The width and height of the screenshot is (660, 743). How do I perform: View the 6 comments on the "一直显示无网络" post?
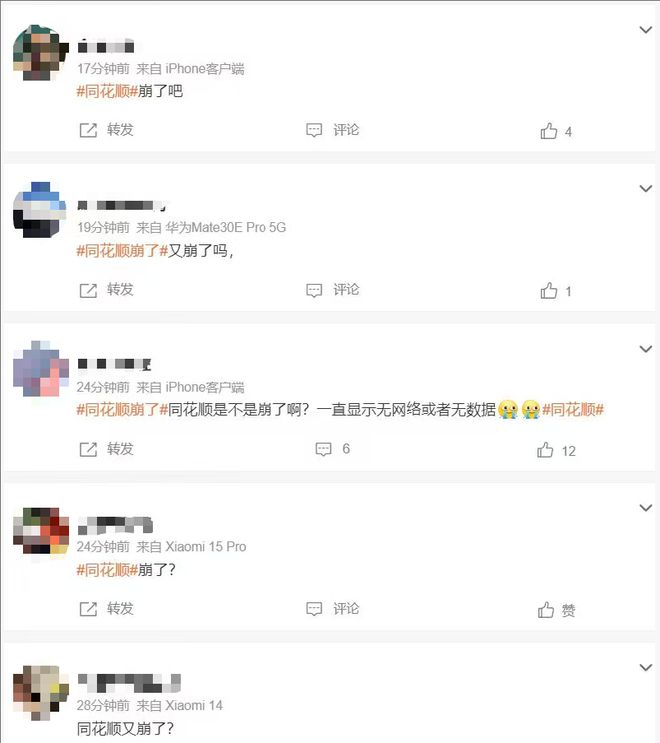pyautogui.click(x=332, y=449)
